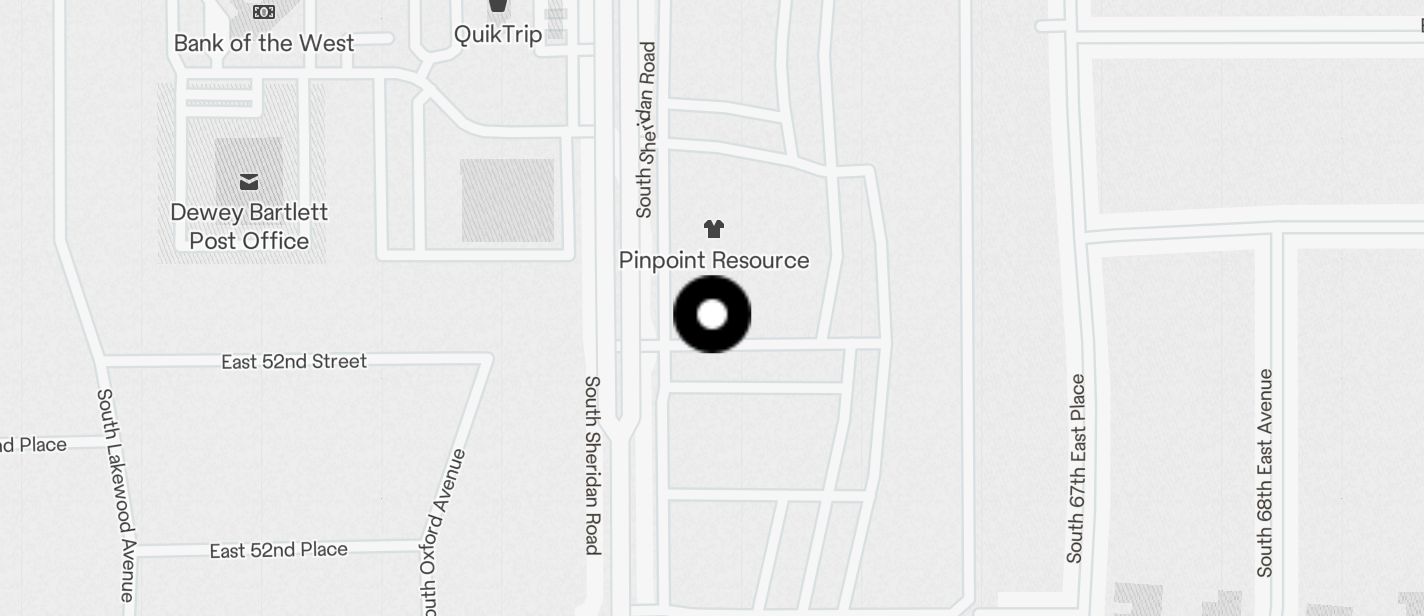View the QuikTrip place marker
Image resolution: width=1424 pixels, height=616 pixels.
pos(498,6)
